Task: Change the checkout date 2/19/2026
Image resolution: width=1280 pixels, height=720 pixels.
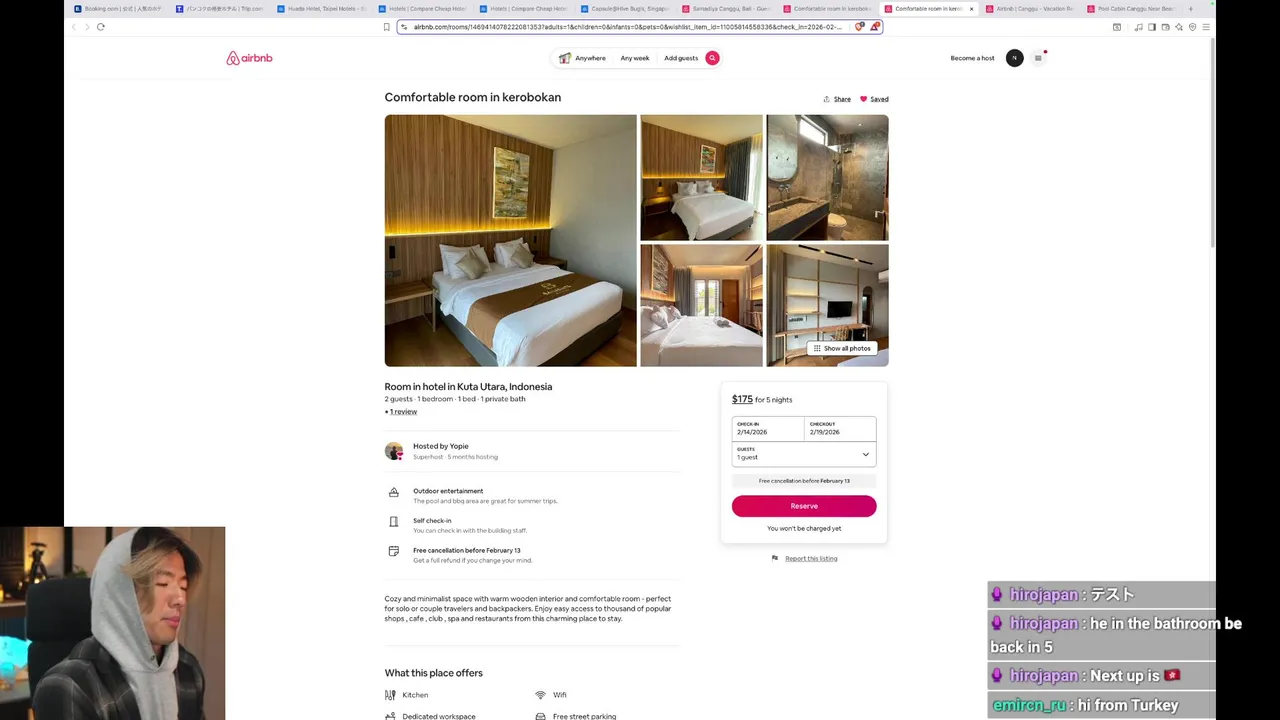Action: [840, 428]
